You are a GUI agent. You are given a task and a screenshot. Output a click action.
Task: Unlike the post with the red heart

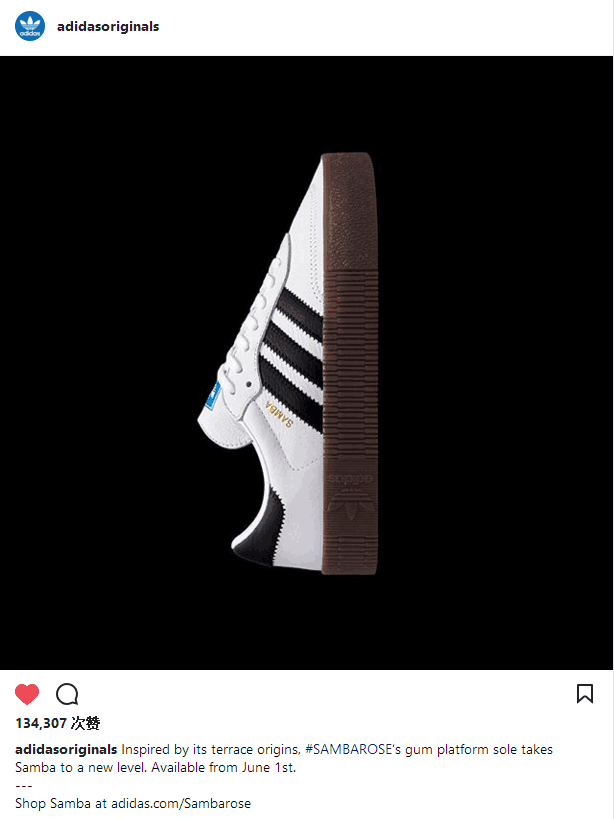pos(27,694)
